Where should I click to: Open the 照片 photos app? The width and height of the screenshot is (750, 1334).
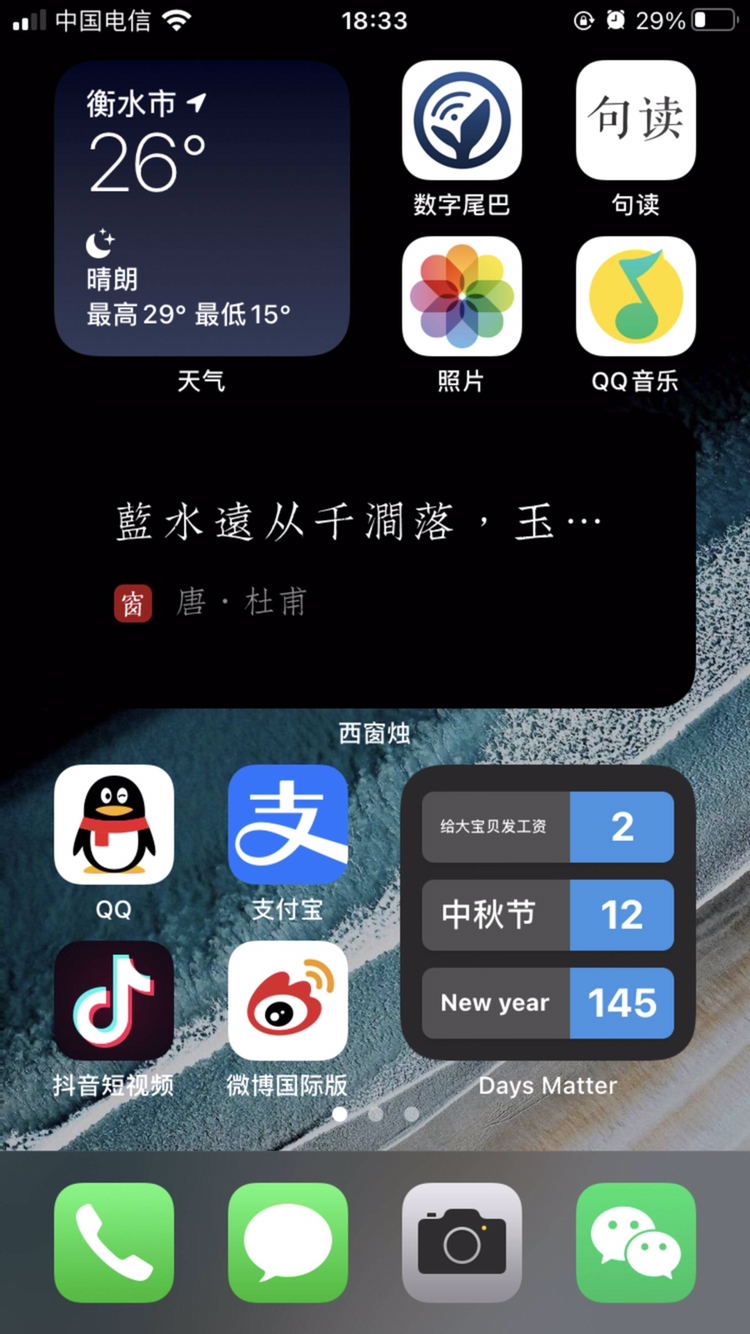(x=461, y=296)
